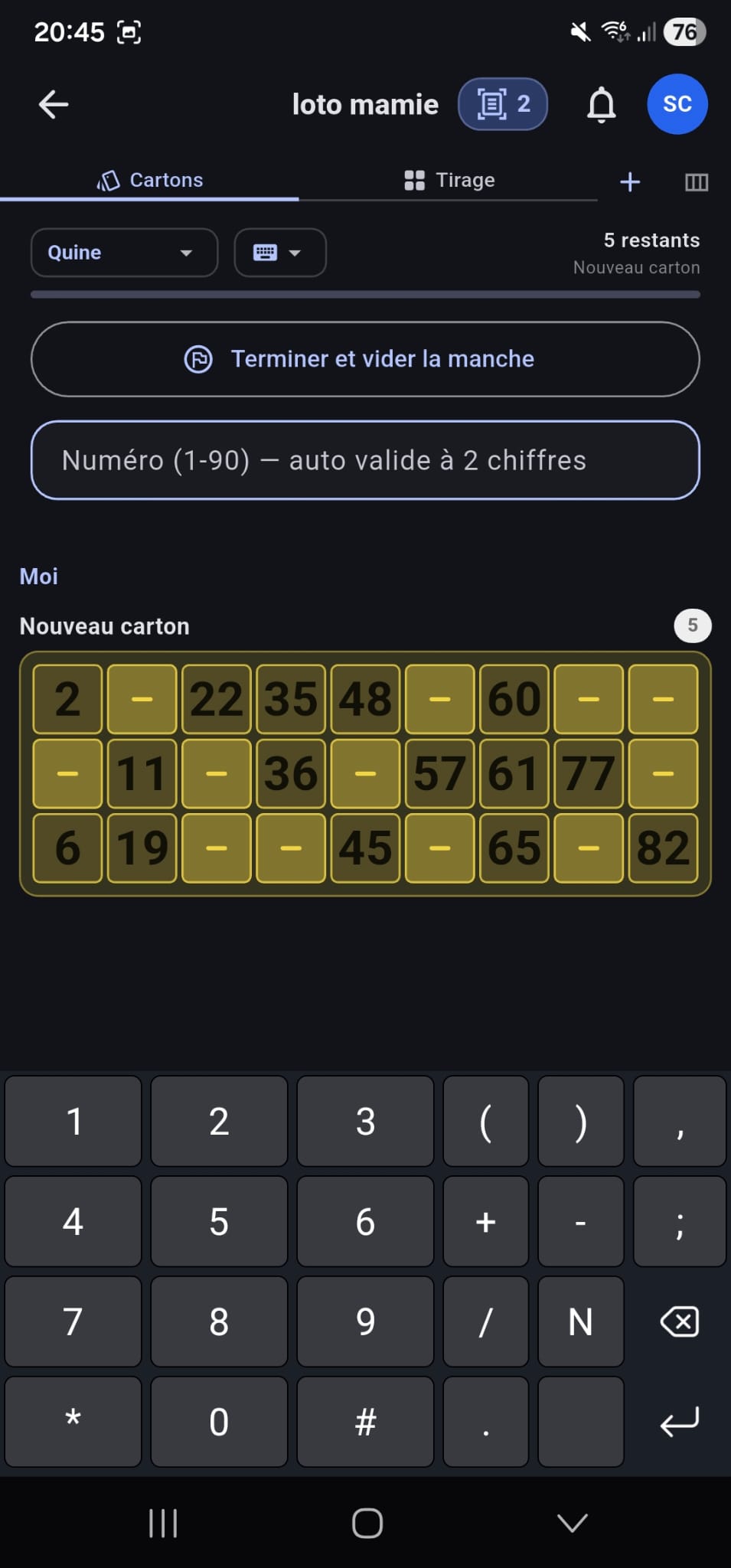
Task: Open the Quine game mode dropdown
Action: tap(124, 253)
